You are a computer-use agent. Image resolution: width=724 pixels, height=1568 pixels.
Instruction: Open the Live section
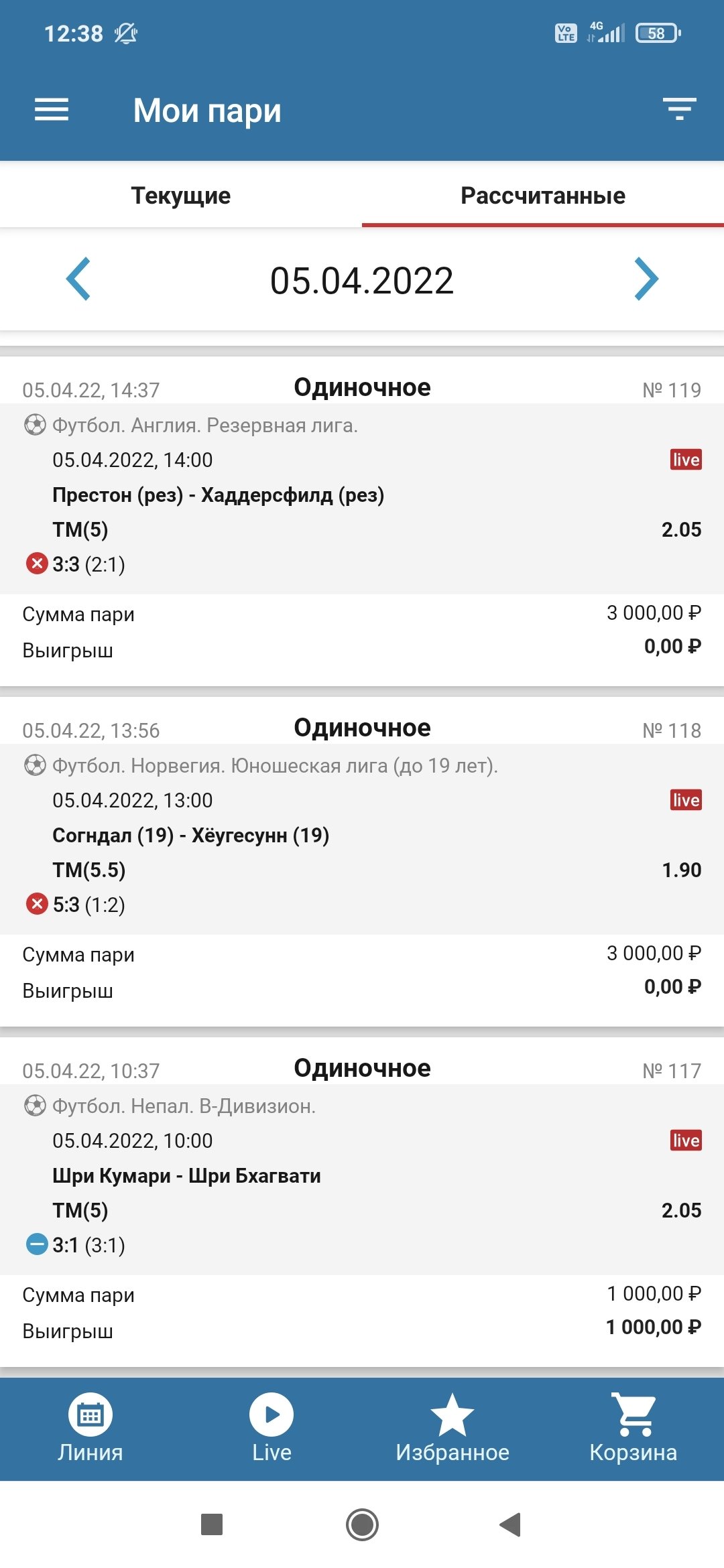click(271, 1428)
